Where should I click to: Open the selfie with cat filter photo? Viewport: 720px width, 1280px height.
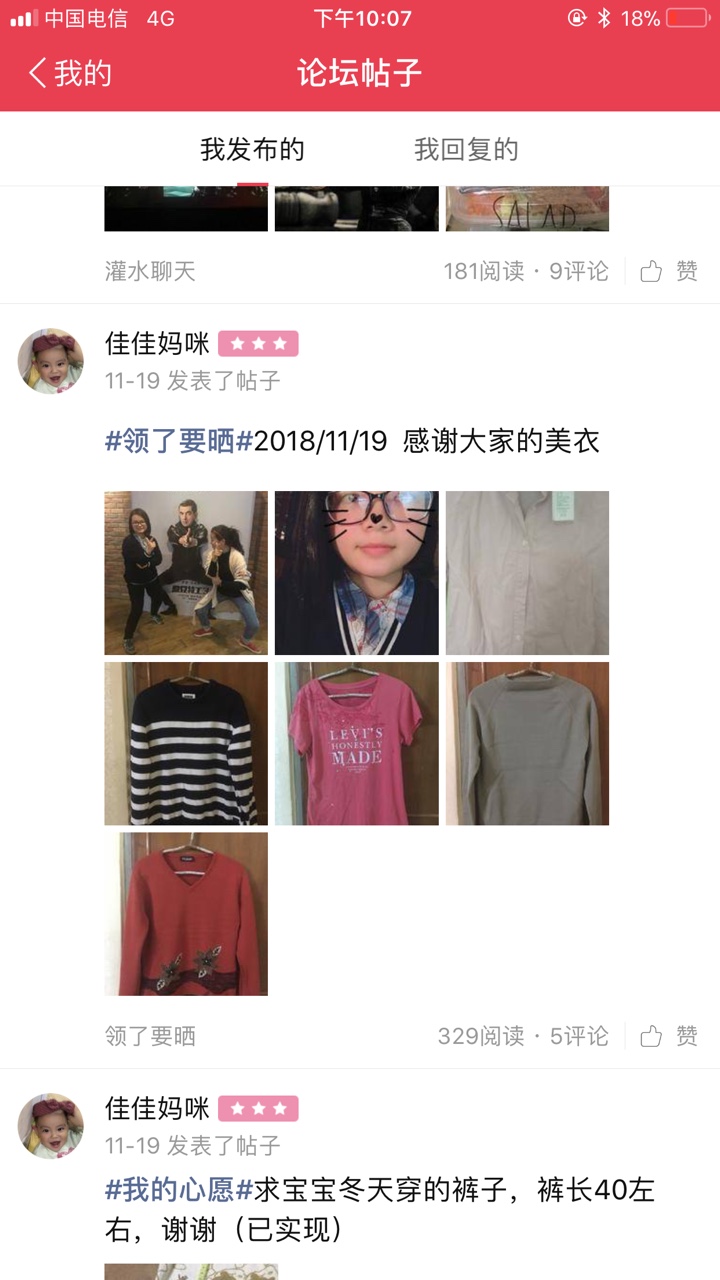pyautogui.click(x=357, y=573)
